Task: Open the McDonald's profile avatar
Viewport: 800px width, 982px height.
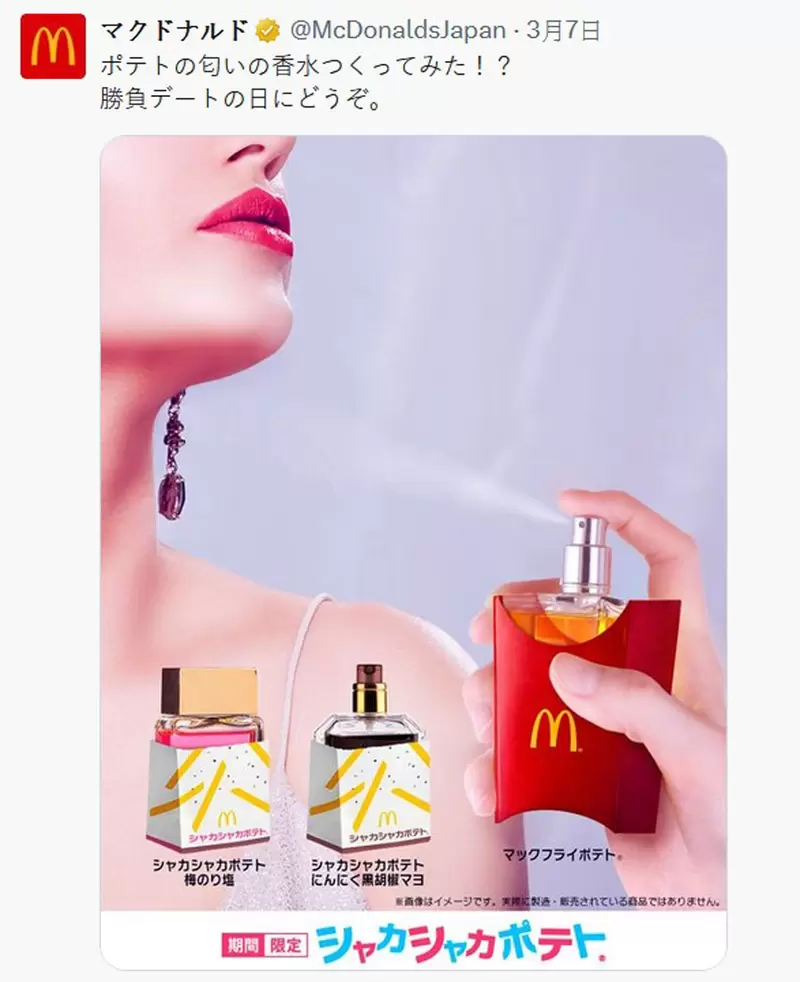Action: [x=53, y=47]
